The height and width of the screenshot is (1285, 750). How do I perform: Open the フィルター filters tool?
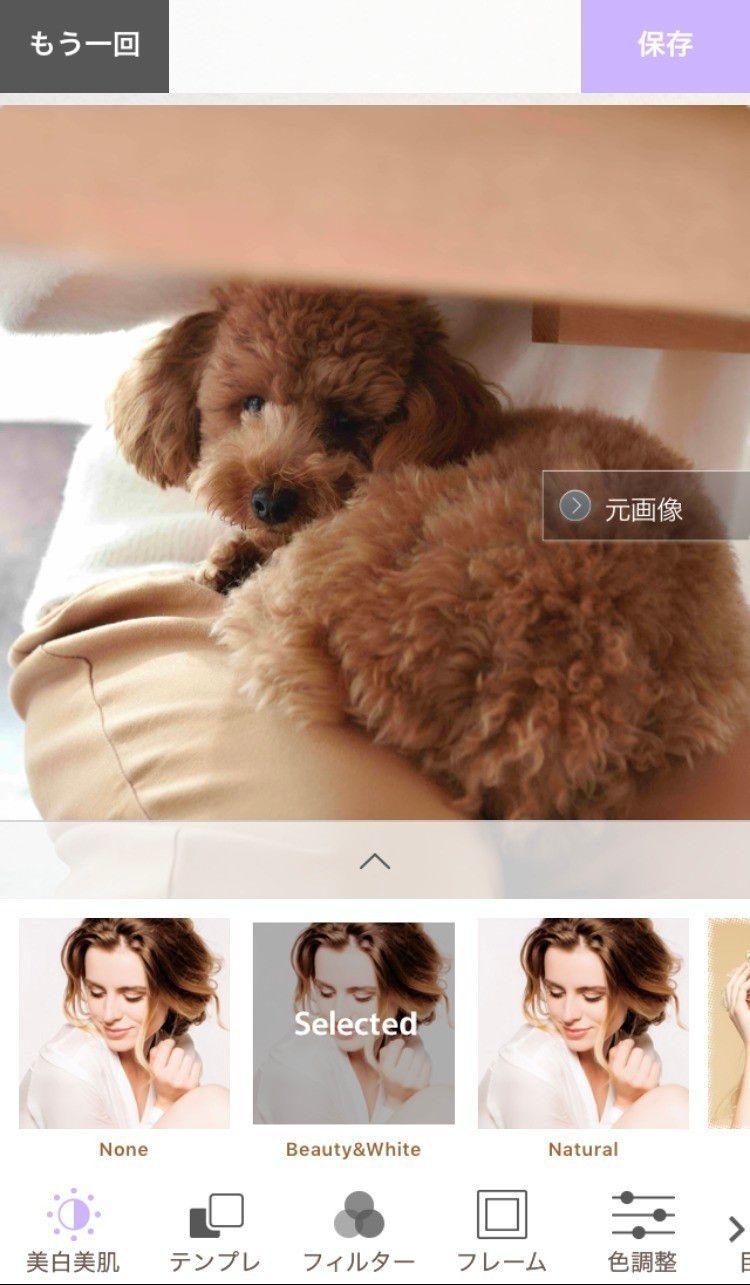tap(359, 1231)
